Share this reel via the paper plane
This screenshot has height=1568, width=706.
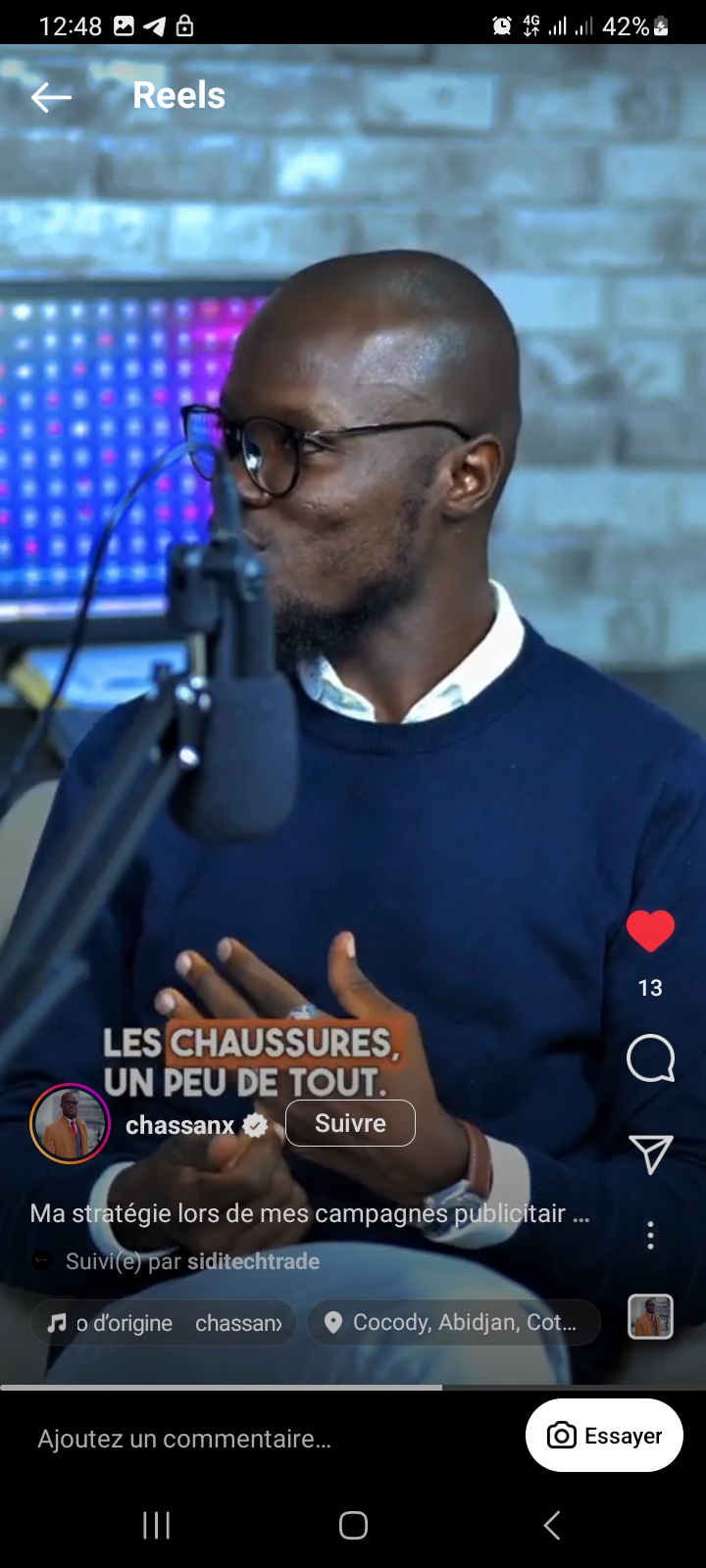click(650, 1154)
